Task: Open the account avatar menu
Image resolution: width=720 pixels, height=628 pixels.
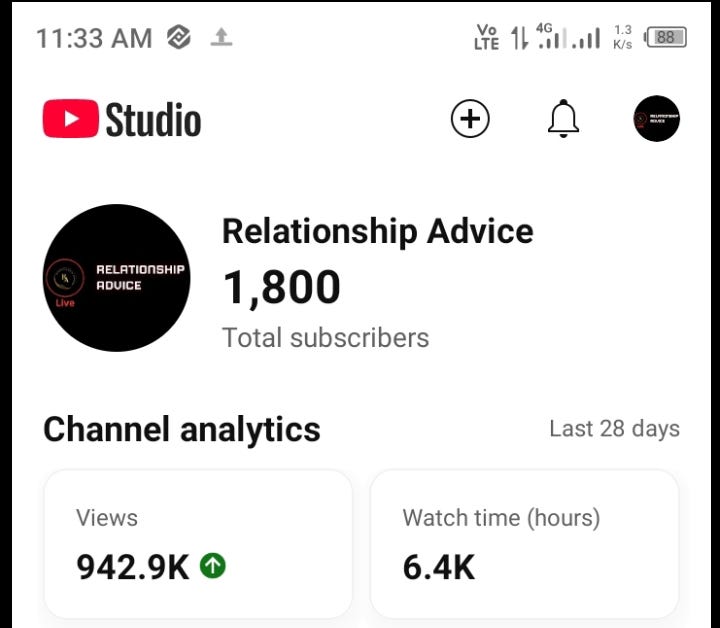Action: pos(656,120)
